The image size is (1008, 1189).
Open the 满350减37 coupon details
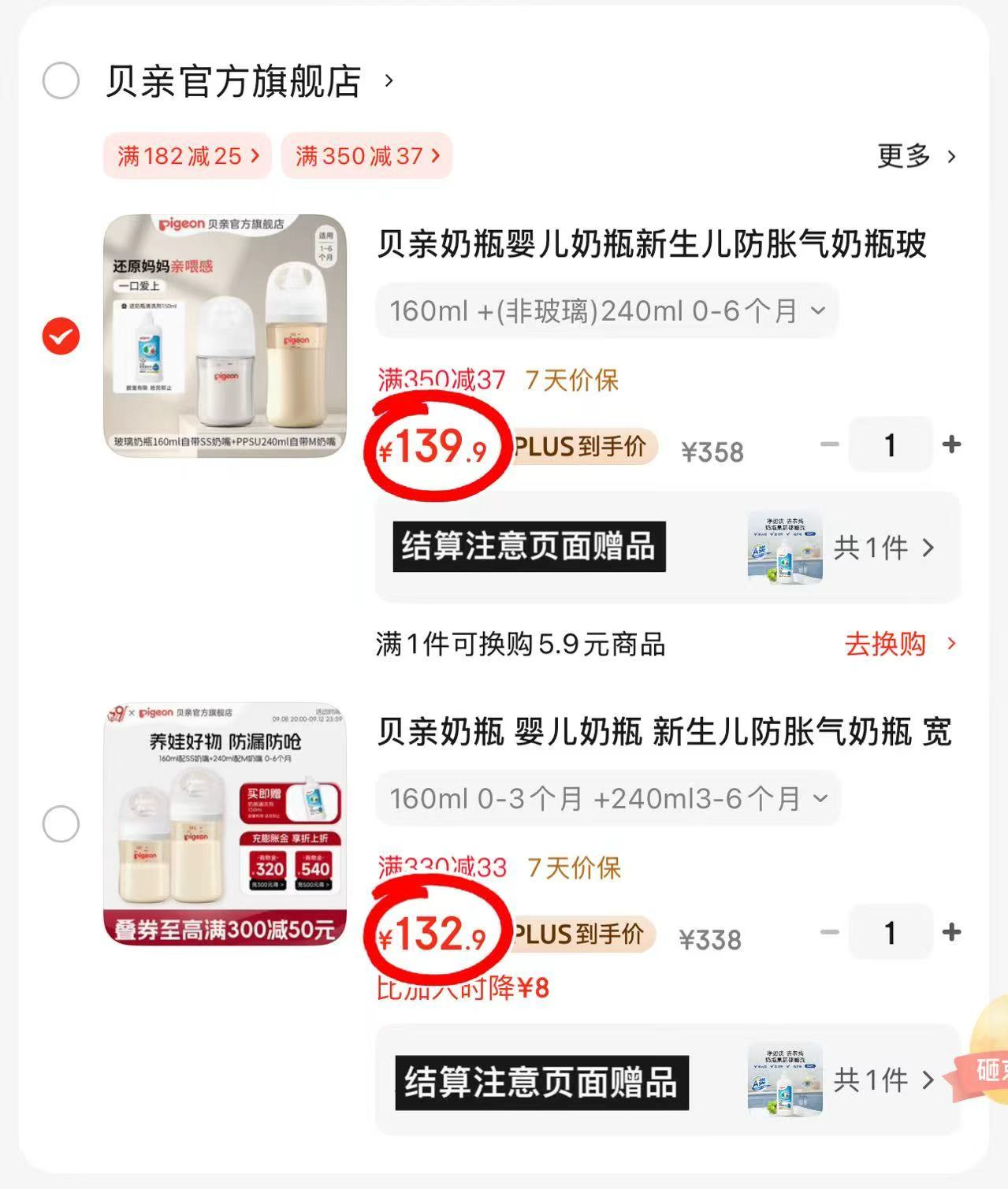[366, 156]
